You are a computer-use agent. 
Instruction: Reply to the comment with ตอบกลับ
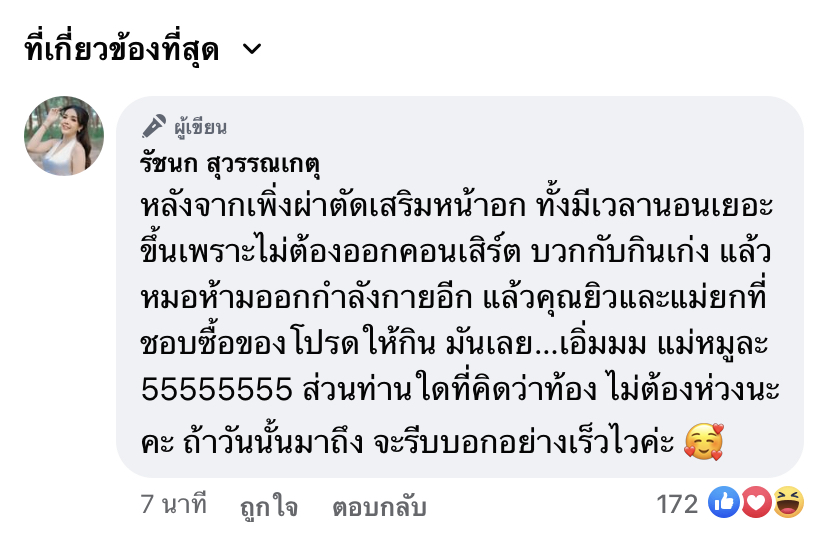click(x=379, y=506)
